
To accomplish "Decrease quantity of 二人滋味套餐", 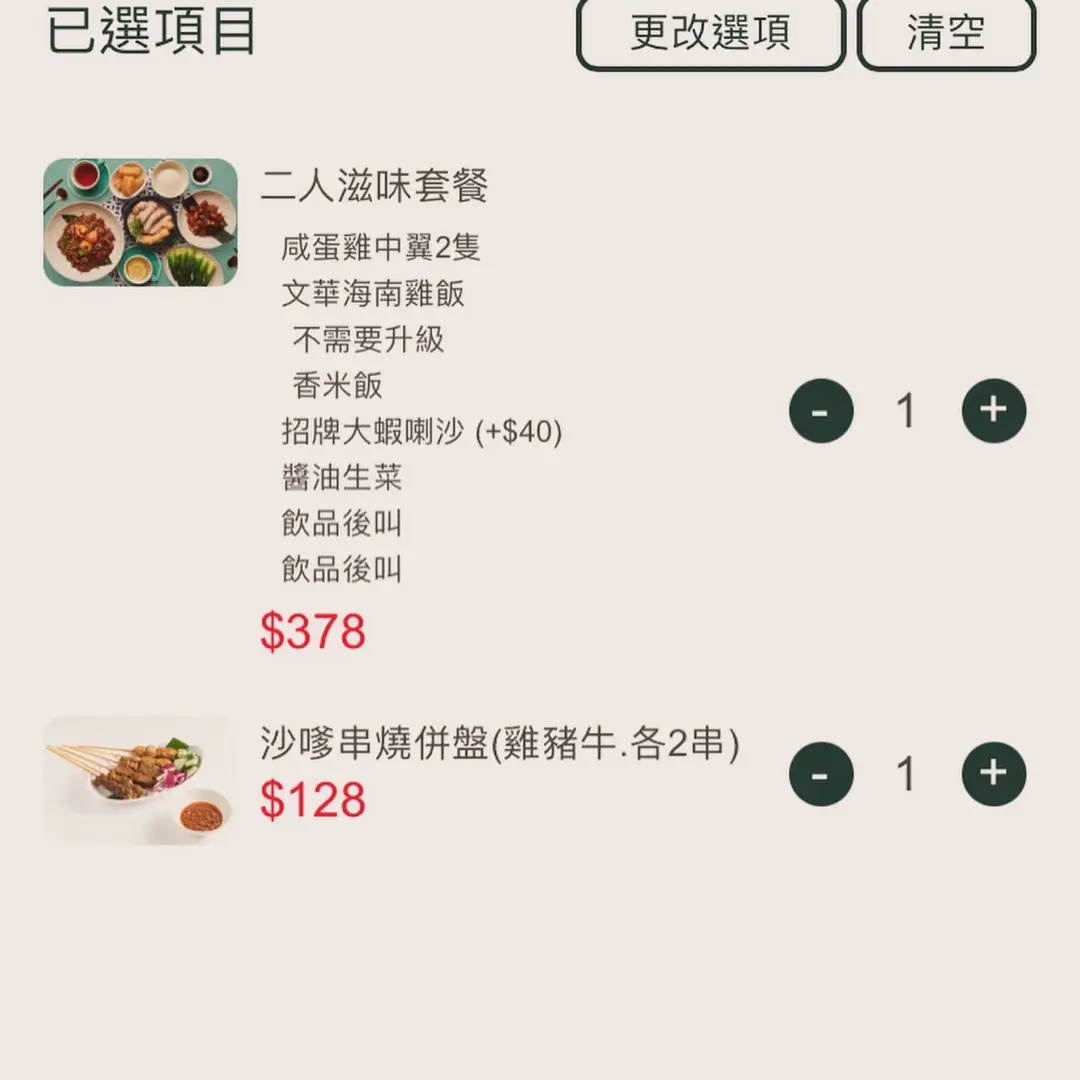I will pos(821,411).
